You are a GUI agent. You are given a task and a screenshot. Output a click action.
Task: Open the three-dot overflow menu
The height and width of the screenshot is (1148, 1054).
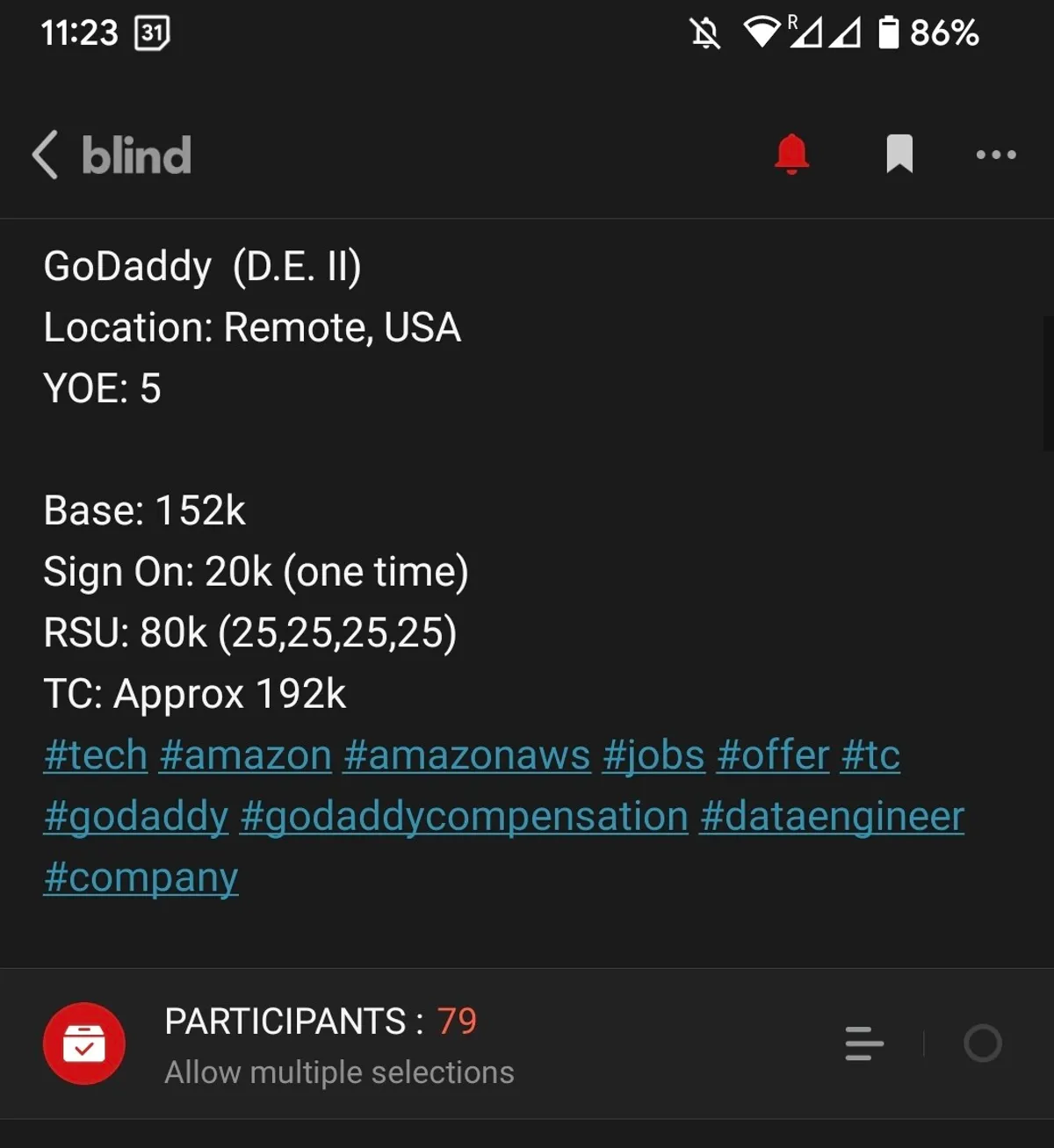[x=996, y=155]
